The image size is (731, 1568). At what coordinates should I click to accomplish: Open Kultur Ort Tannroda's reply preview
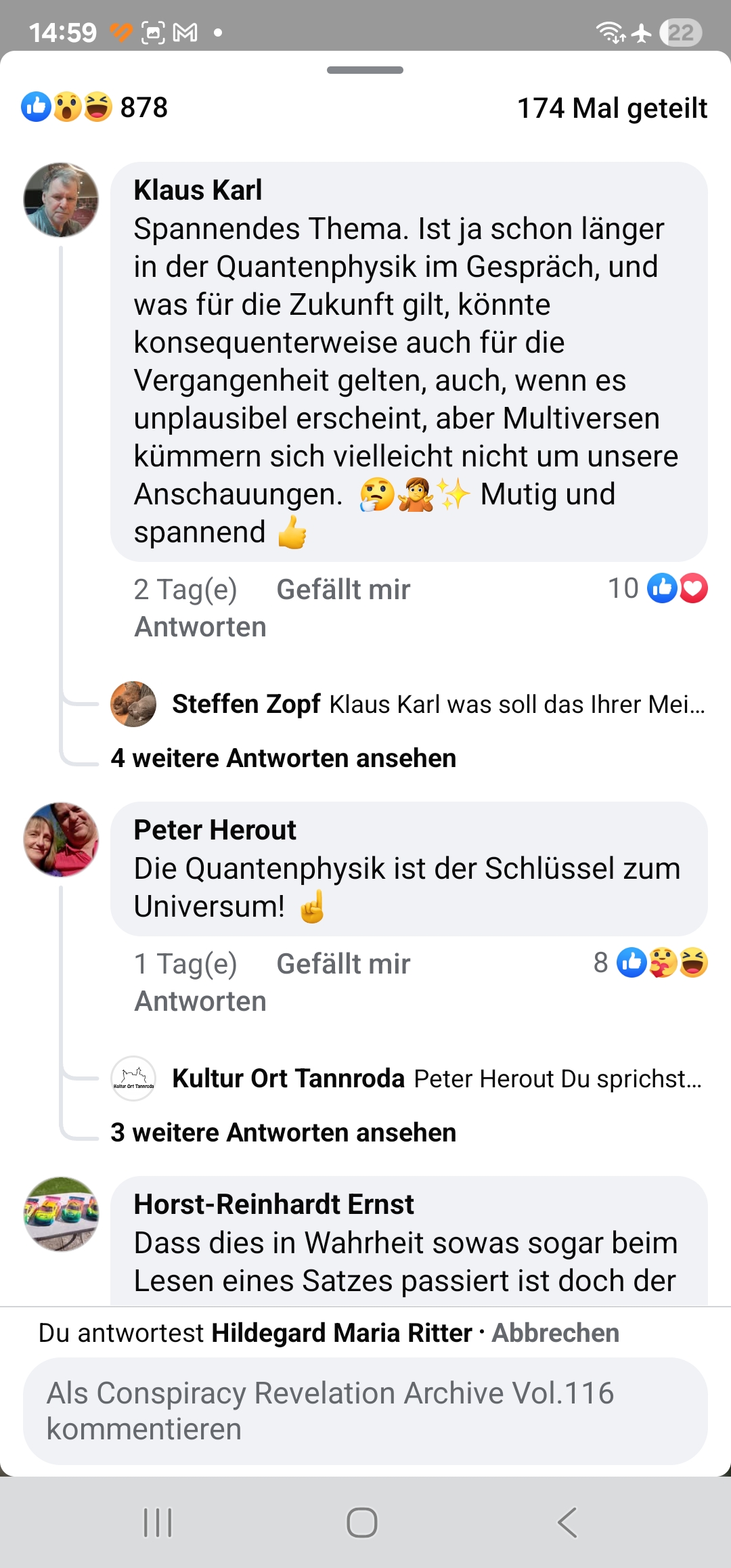tap(436, 1079)
